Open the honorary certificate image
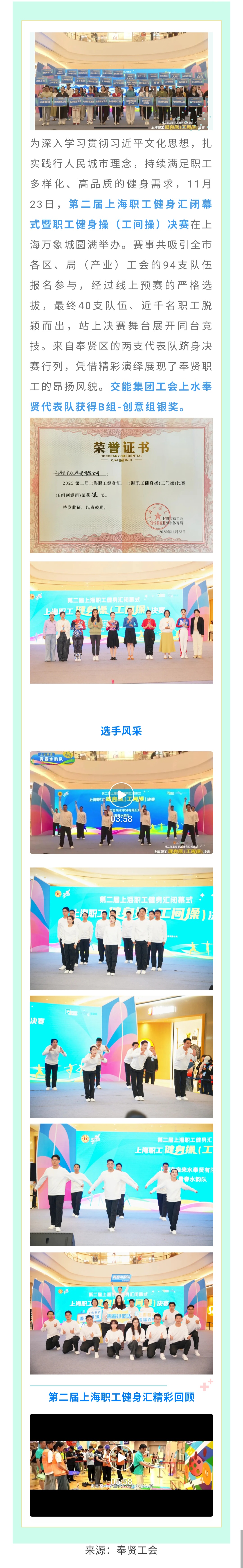The height and width of the screenshot is (1568, 243). [121, 485]
